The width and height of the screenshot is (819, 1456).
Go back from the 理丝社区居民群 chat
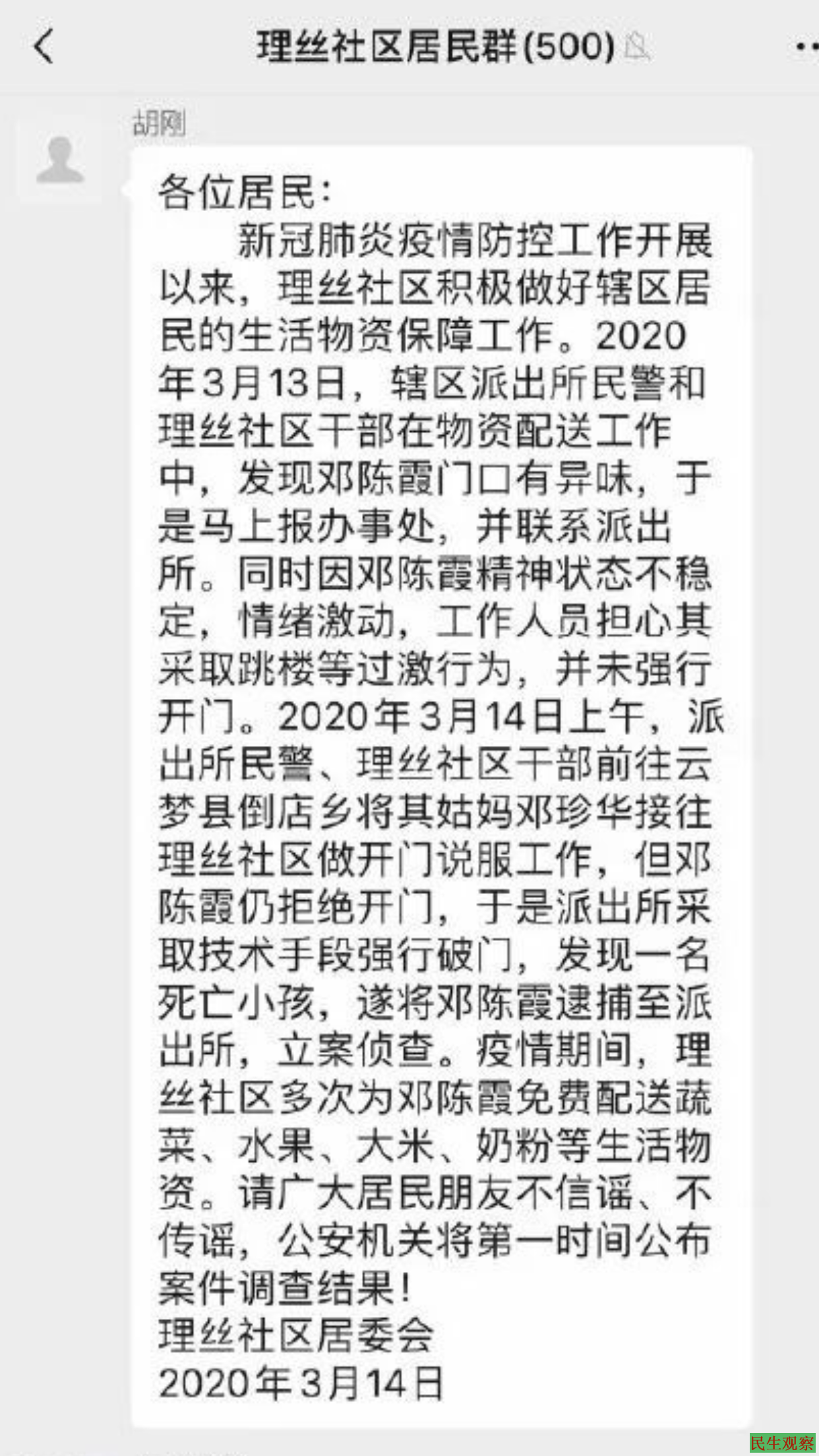[44, 47]
